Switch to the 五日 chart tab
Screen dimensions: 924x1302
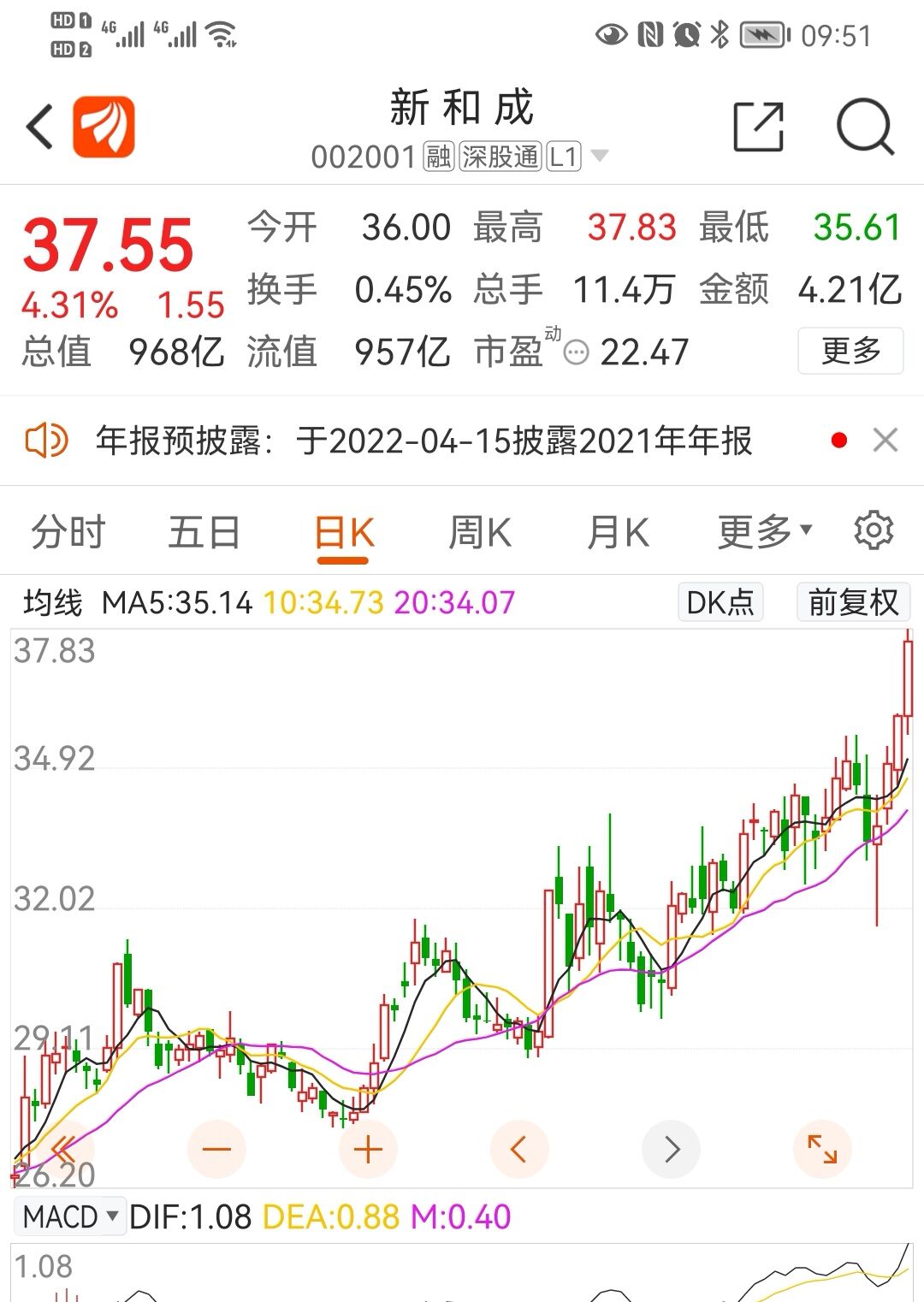[x=204, y=533]
